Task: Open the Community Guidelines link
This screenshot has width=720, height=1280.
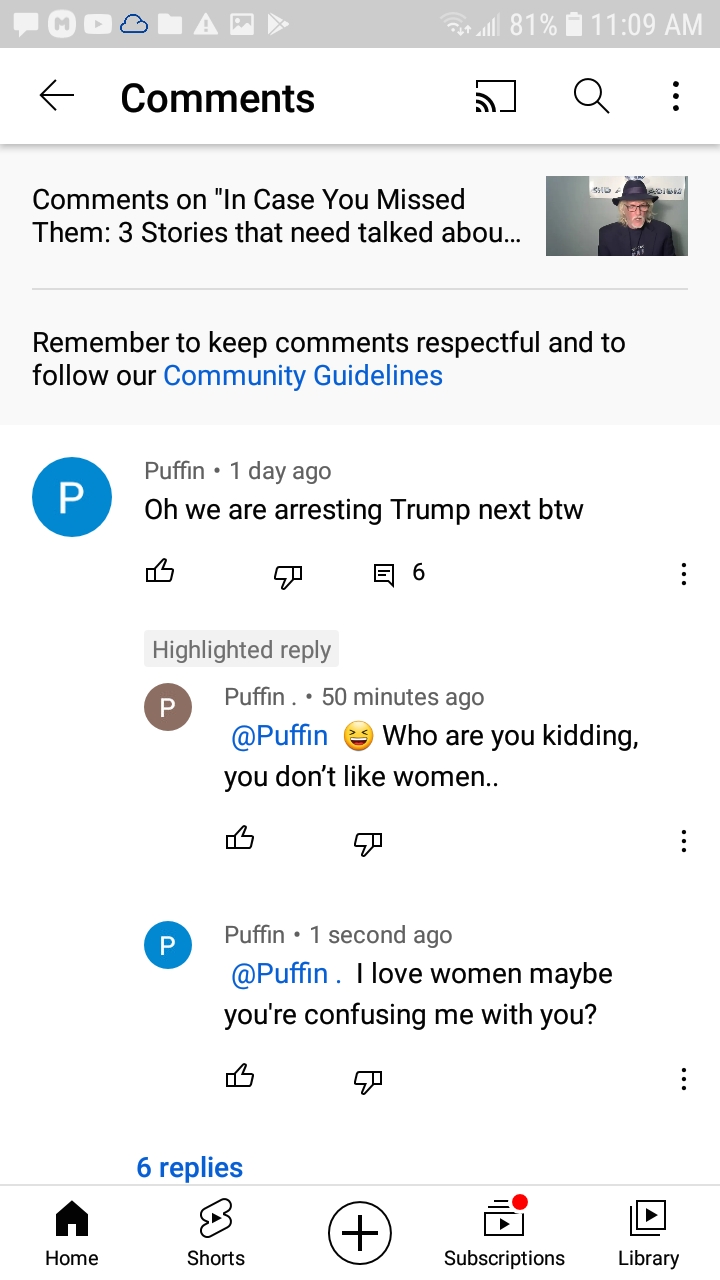Action: pos(303,376)
